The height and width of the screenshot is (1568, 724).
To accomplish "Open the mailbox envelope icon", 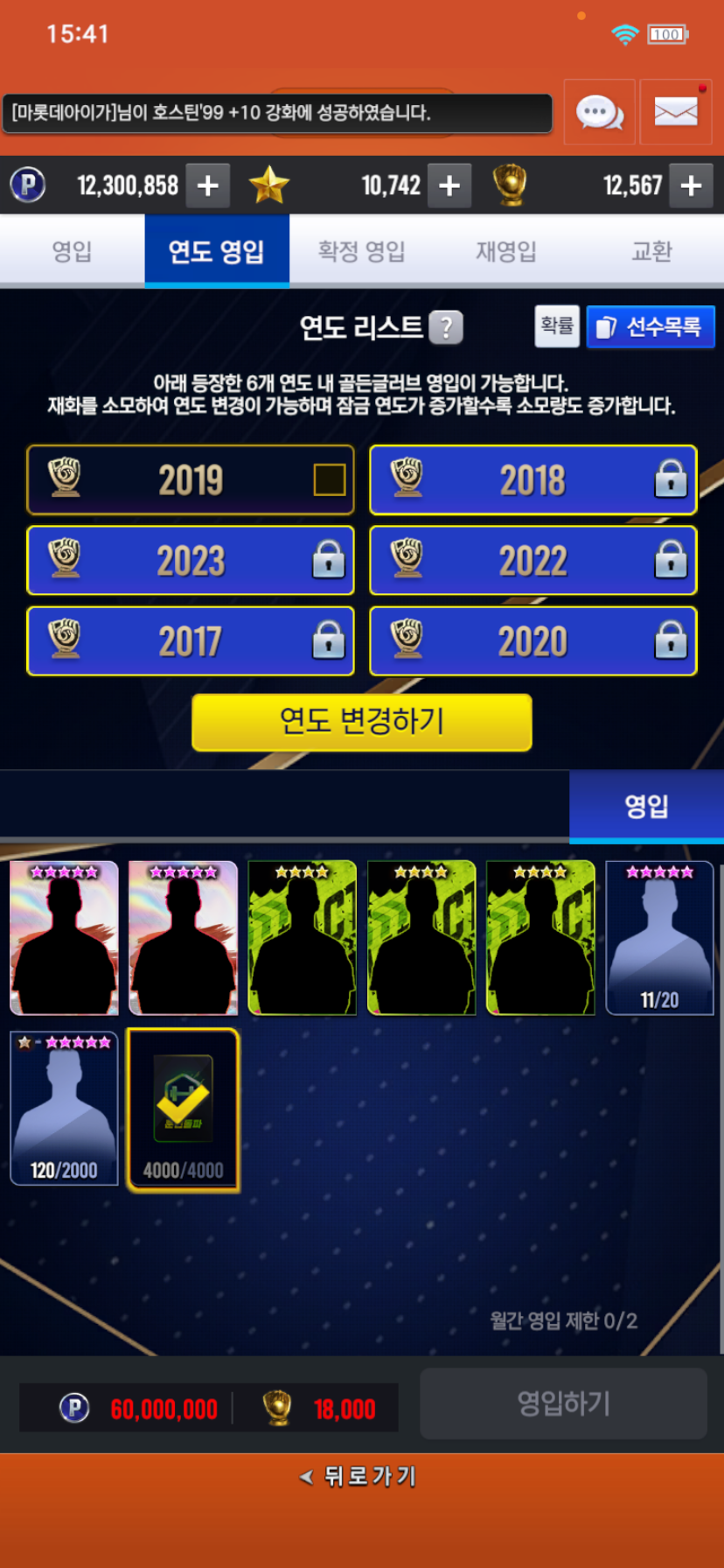I will coord(676,112).
